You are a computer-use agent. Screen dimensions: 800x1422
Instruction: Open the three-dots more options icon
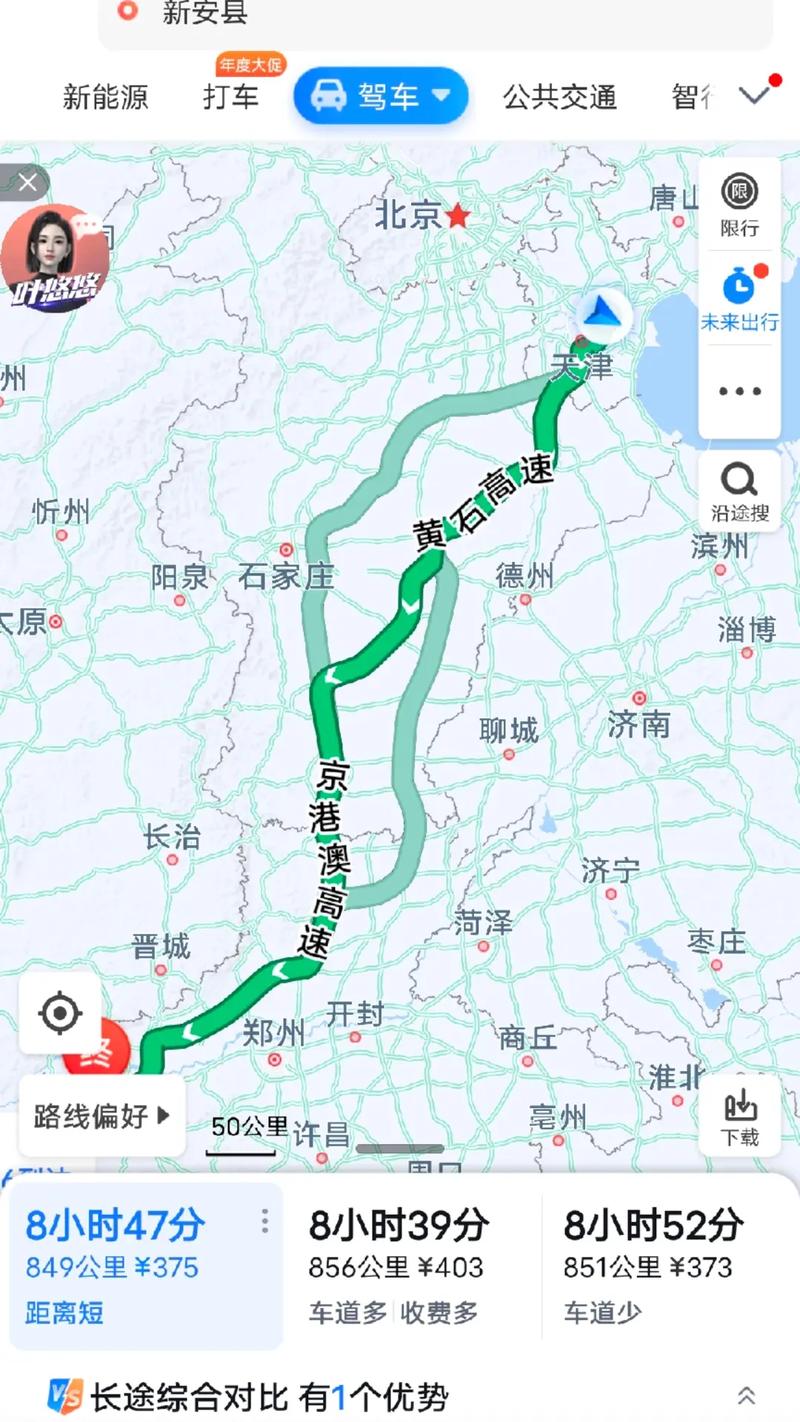pos(738,391)
